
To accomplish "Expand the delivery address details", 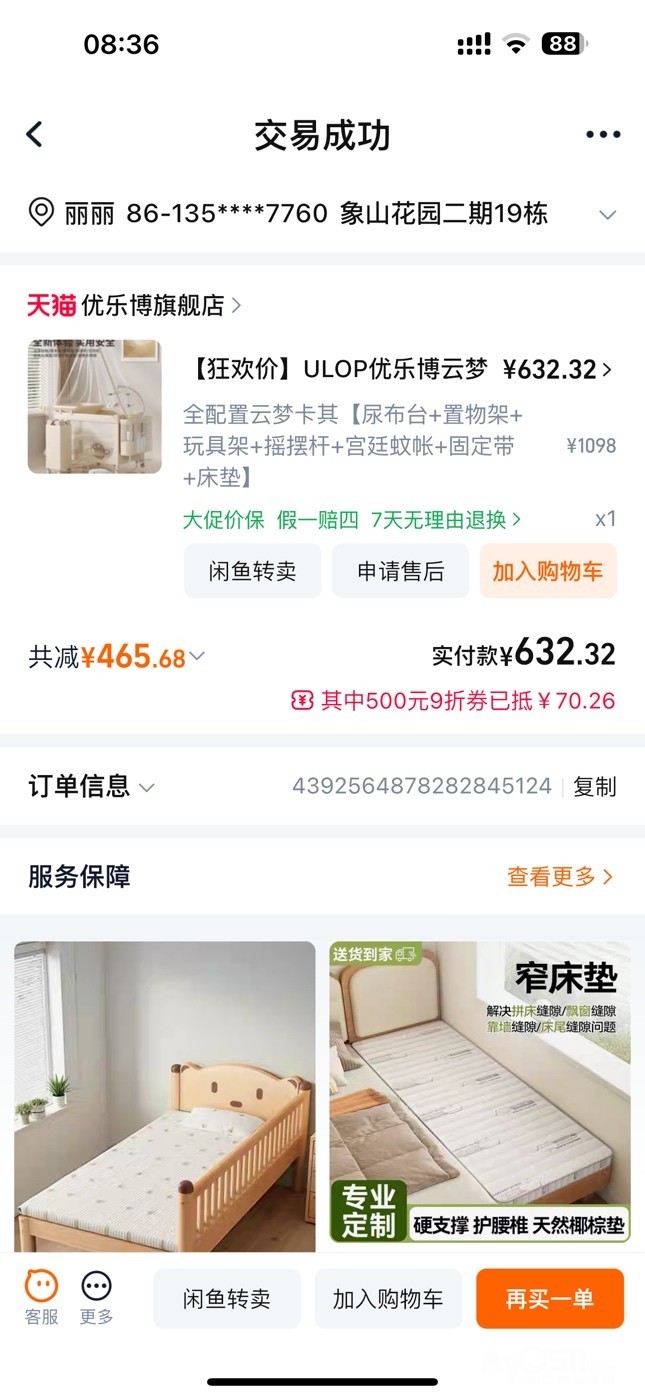I will coord(607,214).
